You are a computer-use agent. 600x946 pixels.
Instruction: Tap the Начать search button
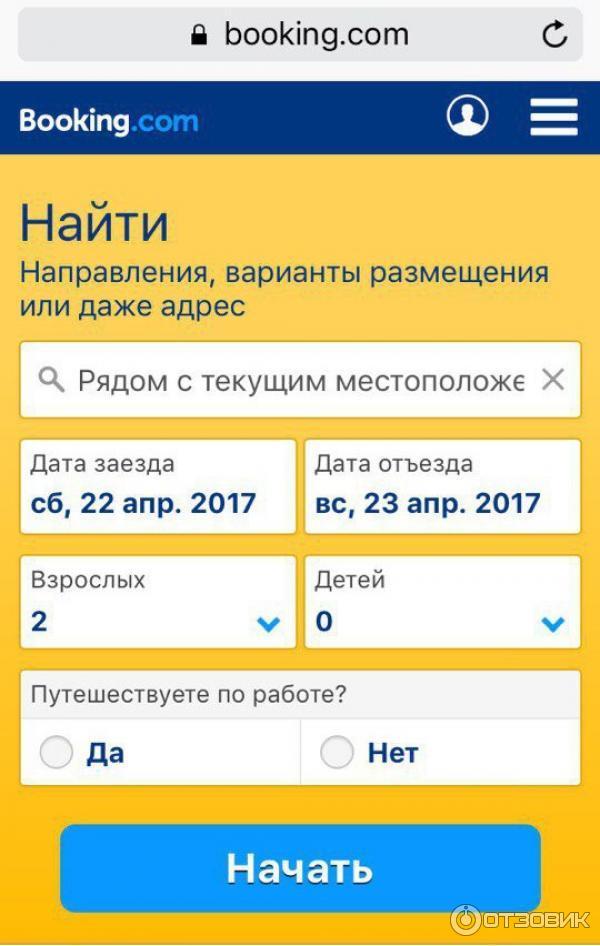click(x=300, y=868)
